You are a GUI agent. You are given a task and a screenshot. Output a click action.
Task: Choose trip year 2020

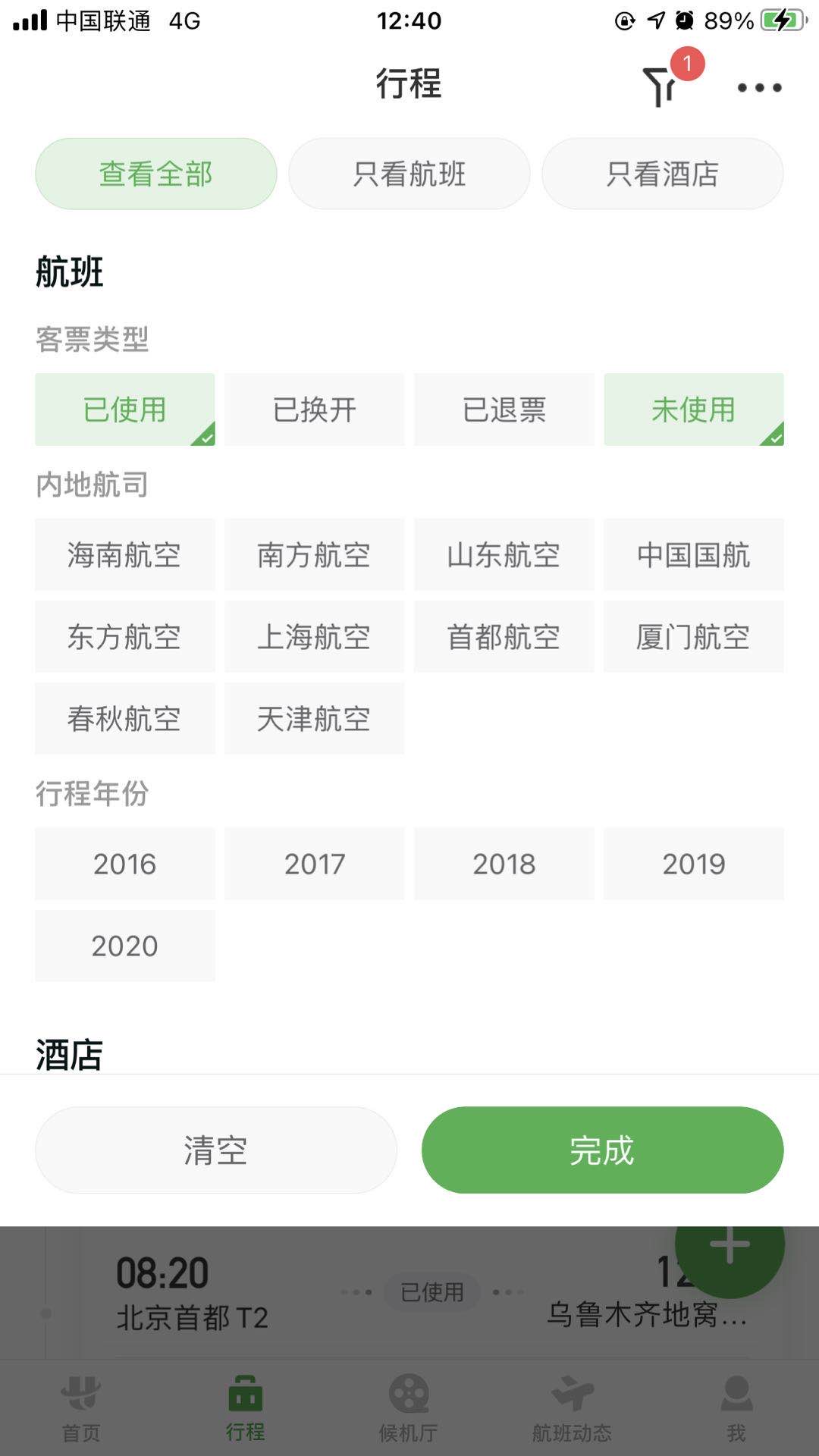[x=125, y=946]
